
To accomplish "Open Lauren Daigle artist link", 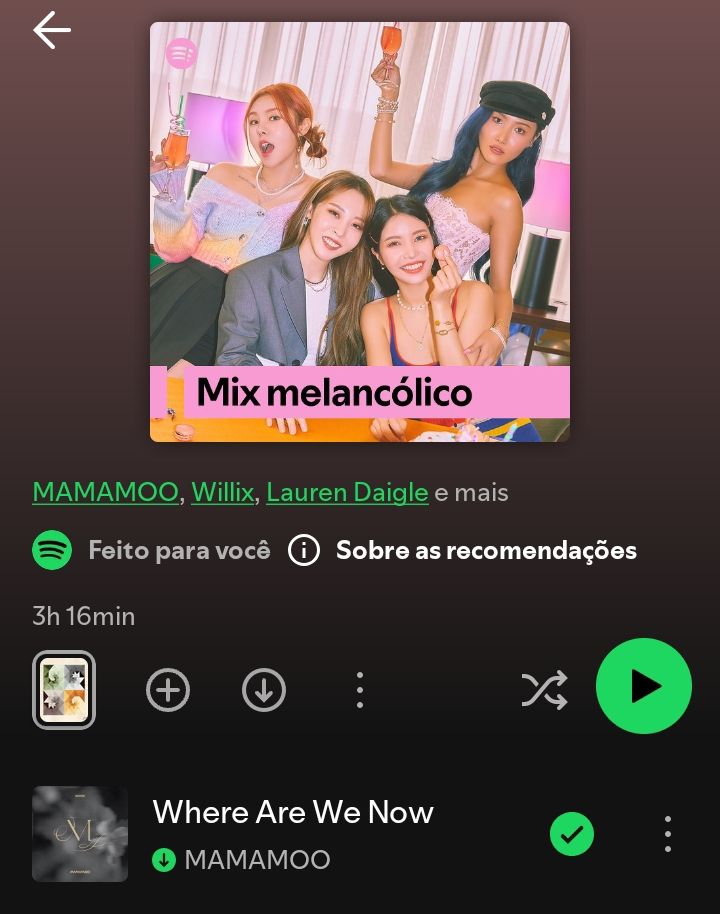I will click(347, 493).
